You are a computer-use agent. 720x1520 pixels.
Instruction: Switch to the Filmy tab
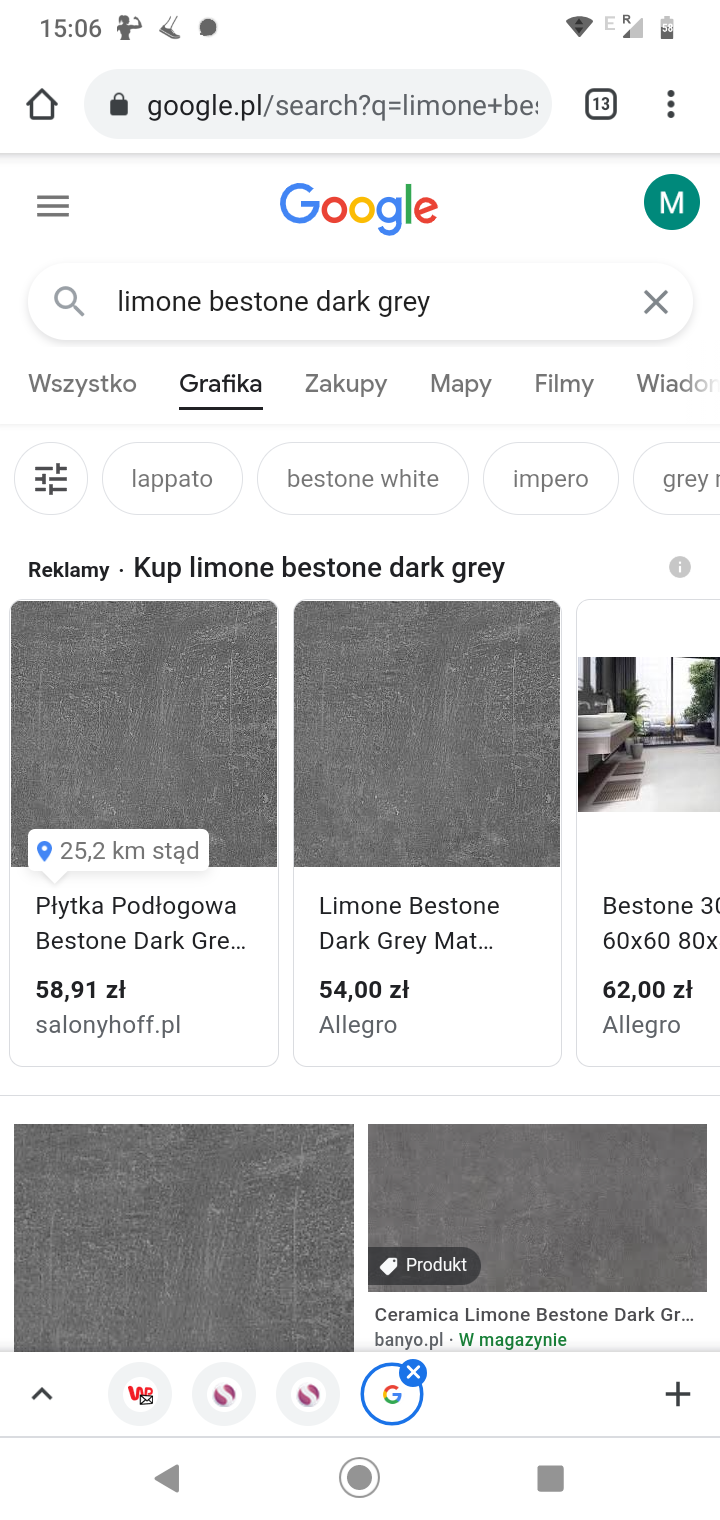tap(563, 384)
